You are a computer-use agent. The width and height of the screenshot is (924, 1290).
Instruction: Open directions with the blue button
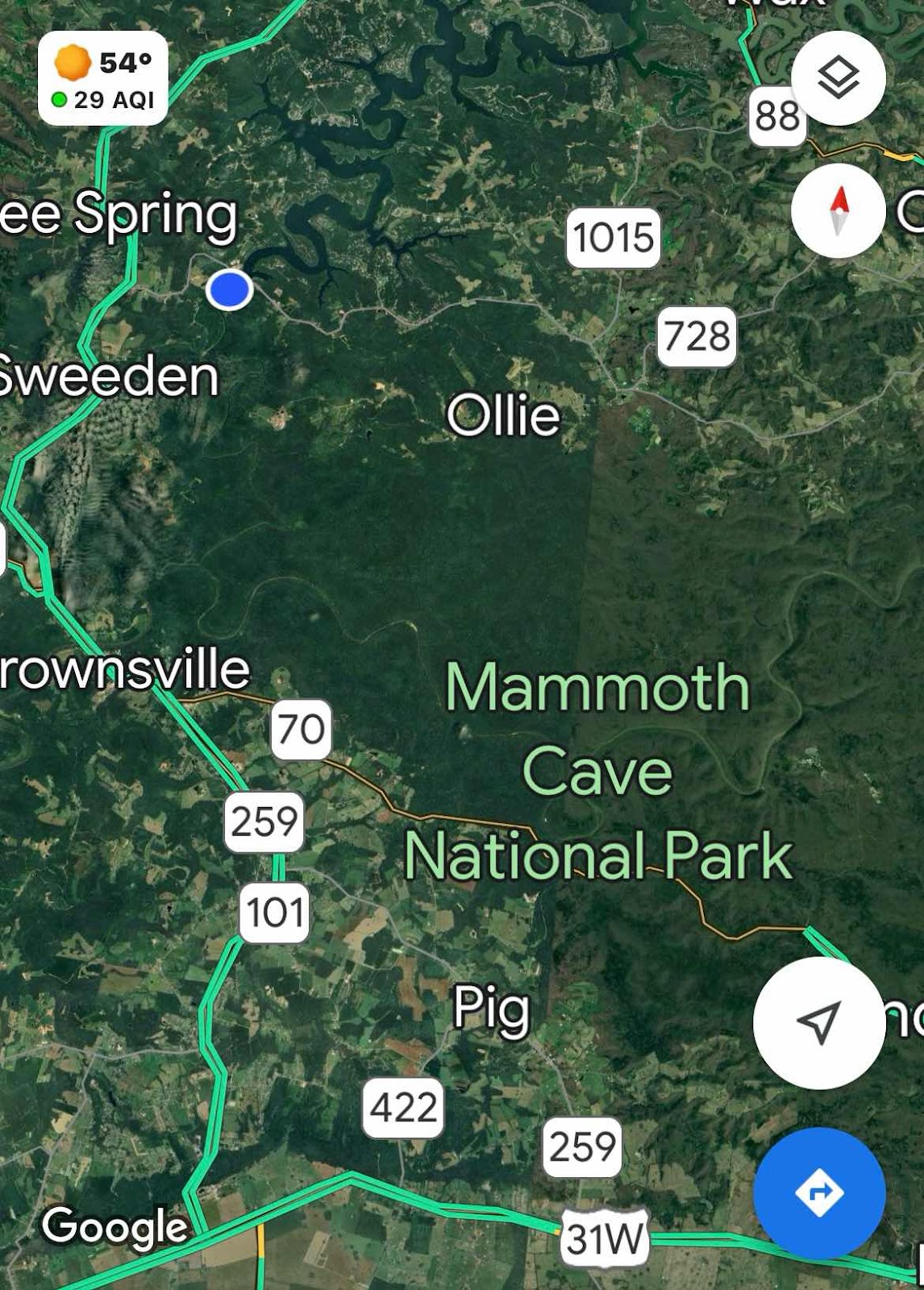(819, 1193)
